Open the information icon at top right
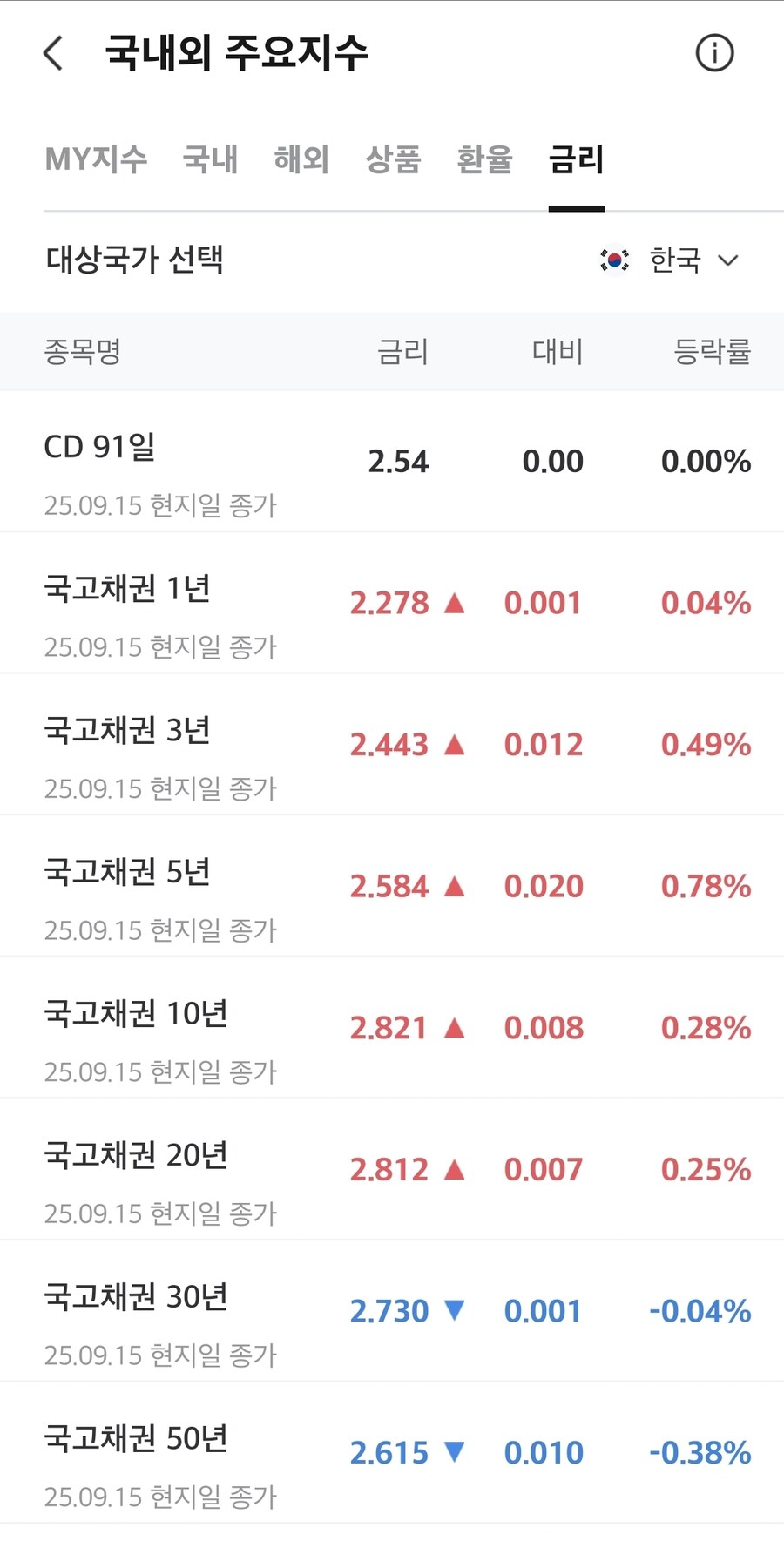784x1548 pixels. point(714,52)
